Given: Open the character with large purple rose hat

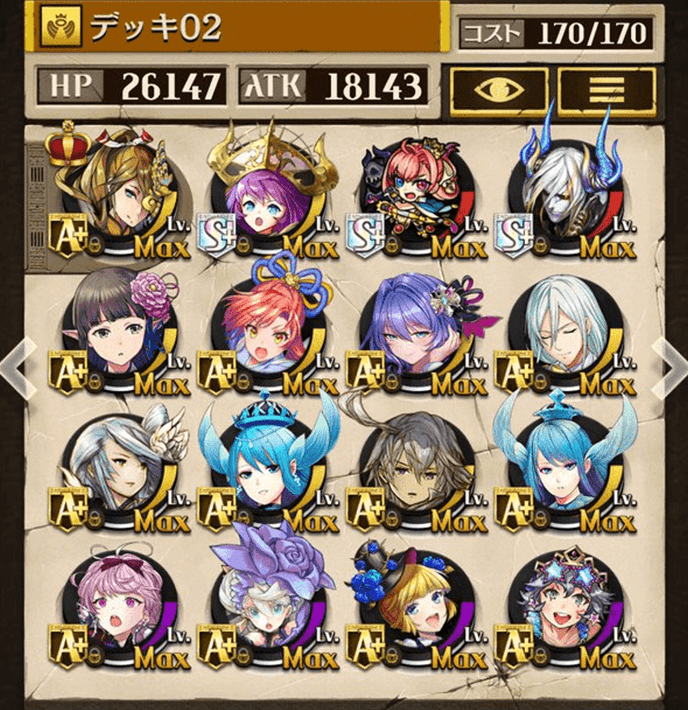Looking at the screenshot, I should pyautogui.click(x=264, y=612).
